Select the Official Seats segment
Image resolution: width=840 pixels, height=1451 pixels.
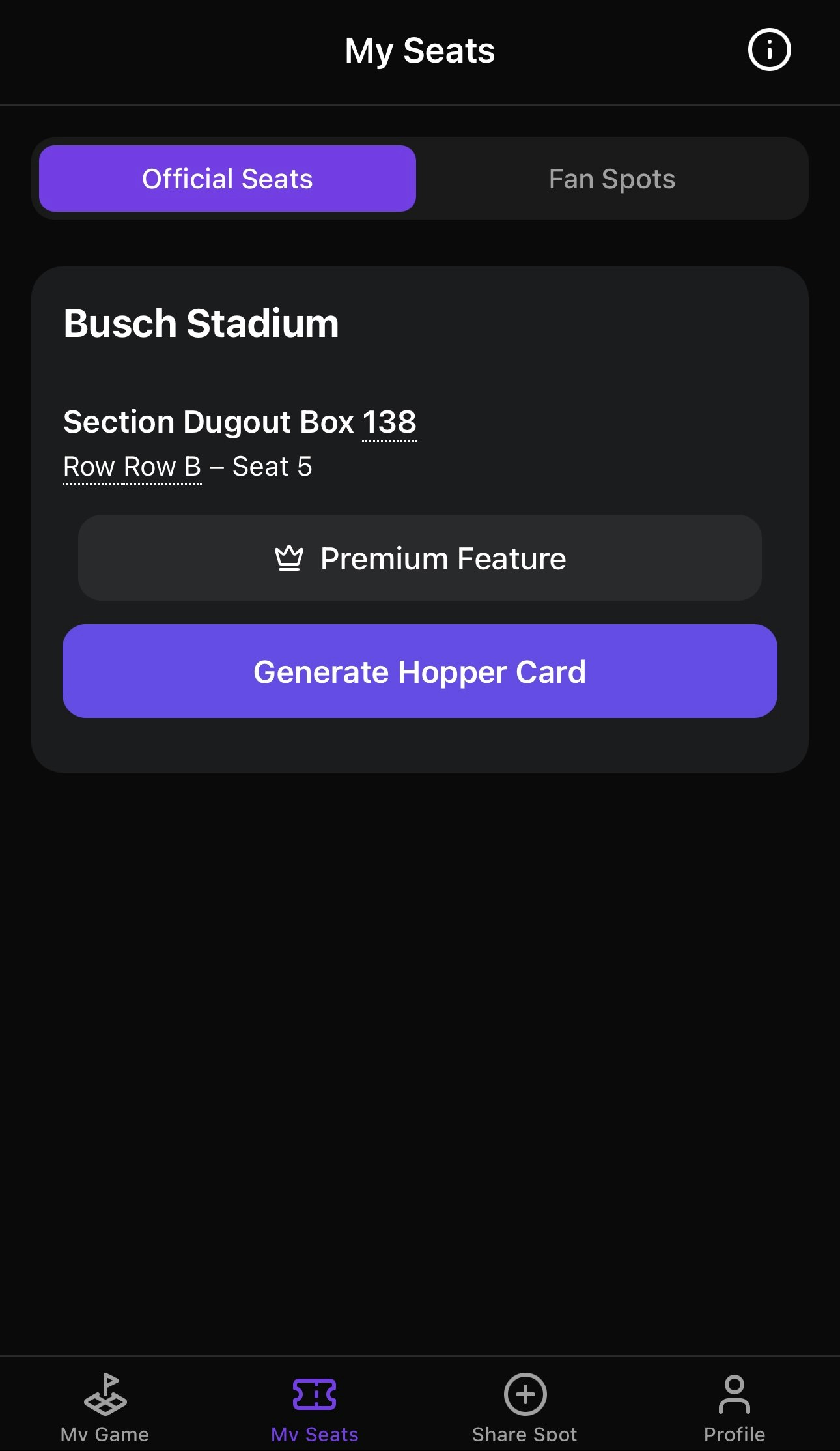click(x=227, y=179)
